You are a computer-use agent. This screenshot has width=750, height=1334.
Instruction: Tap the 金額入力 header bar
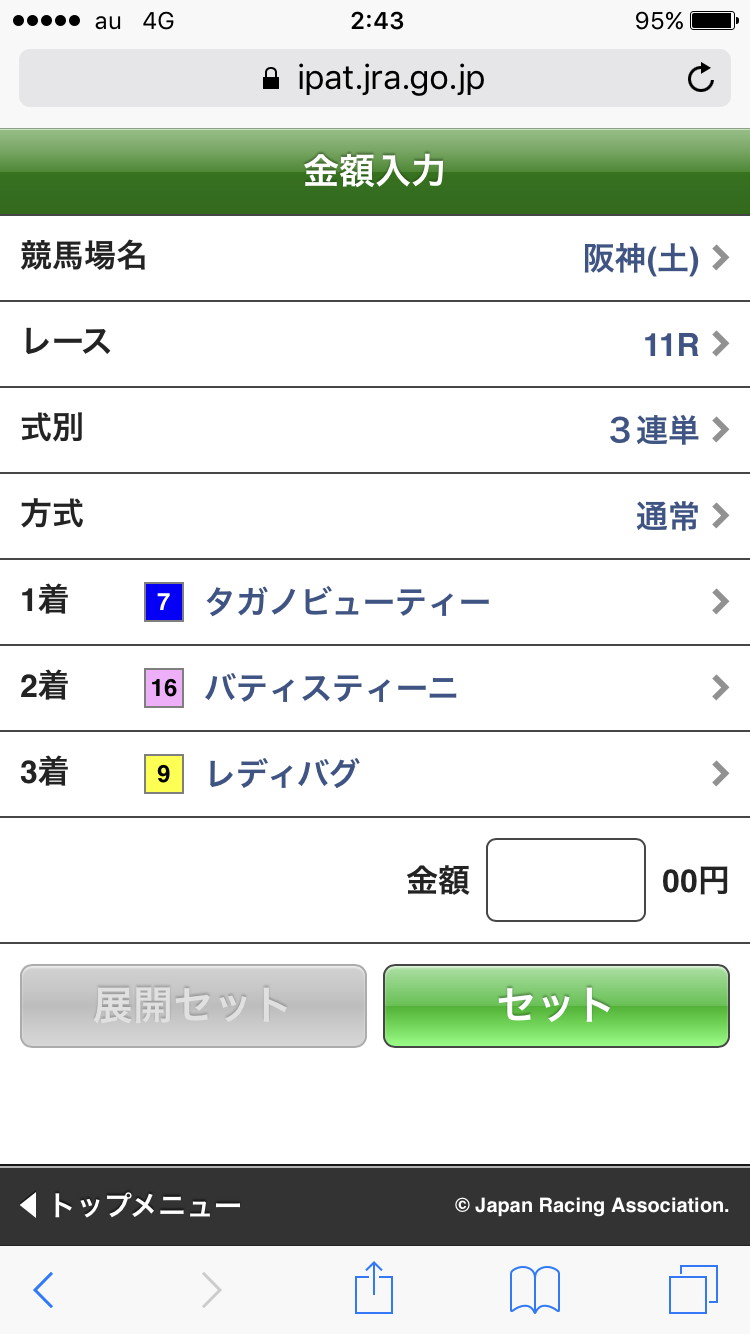click(374, 171)
